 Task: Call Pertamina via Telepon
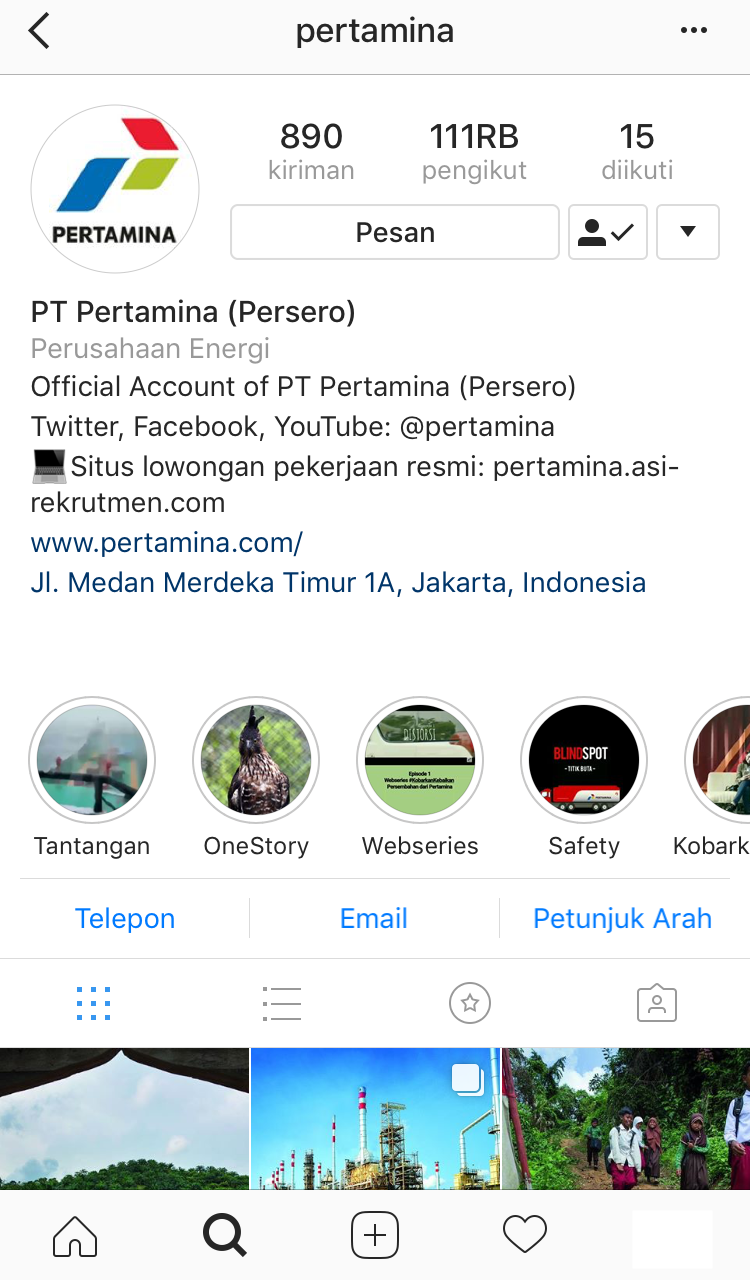pos(125,918)
